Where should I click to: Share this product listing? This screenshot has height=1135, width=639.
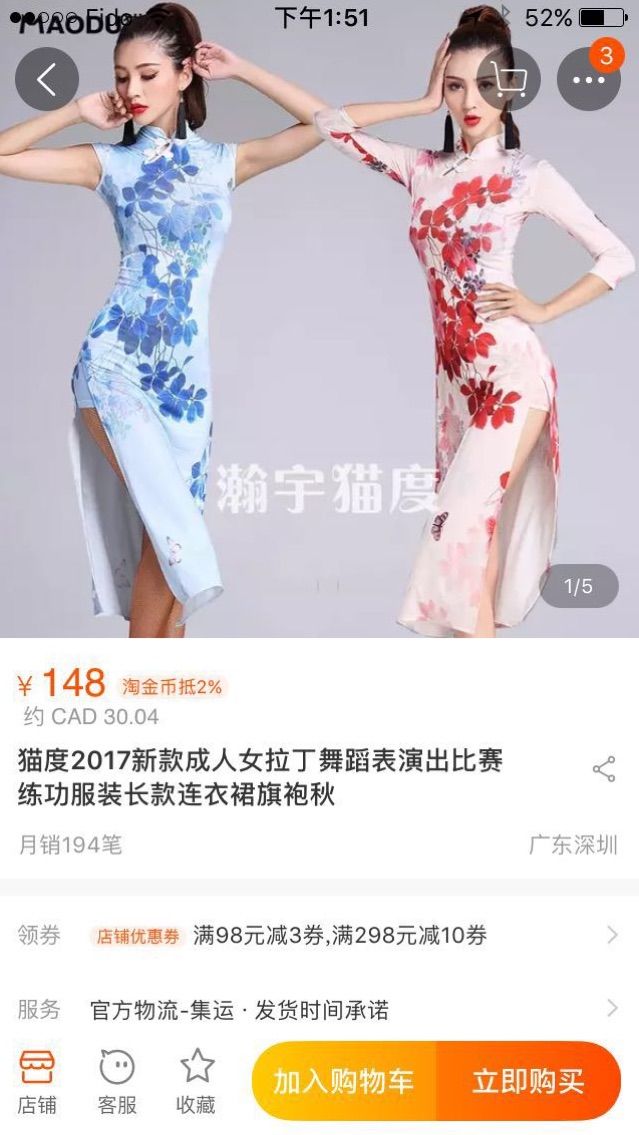(604, 769)
